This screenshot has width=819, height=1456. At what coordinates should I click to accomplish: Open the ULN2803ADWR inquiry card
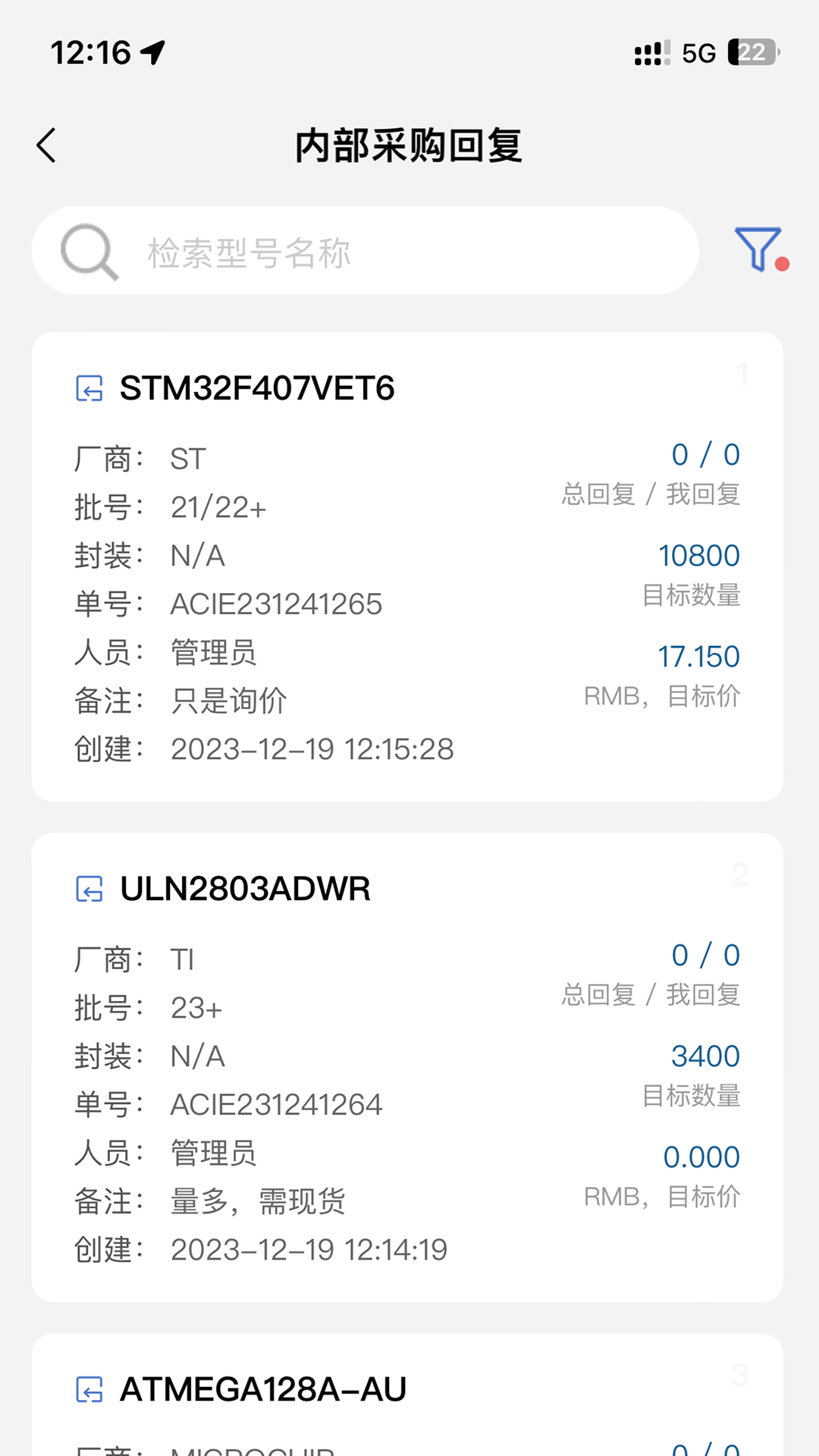[x=409, y=1069]
